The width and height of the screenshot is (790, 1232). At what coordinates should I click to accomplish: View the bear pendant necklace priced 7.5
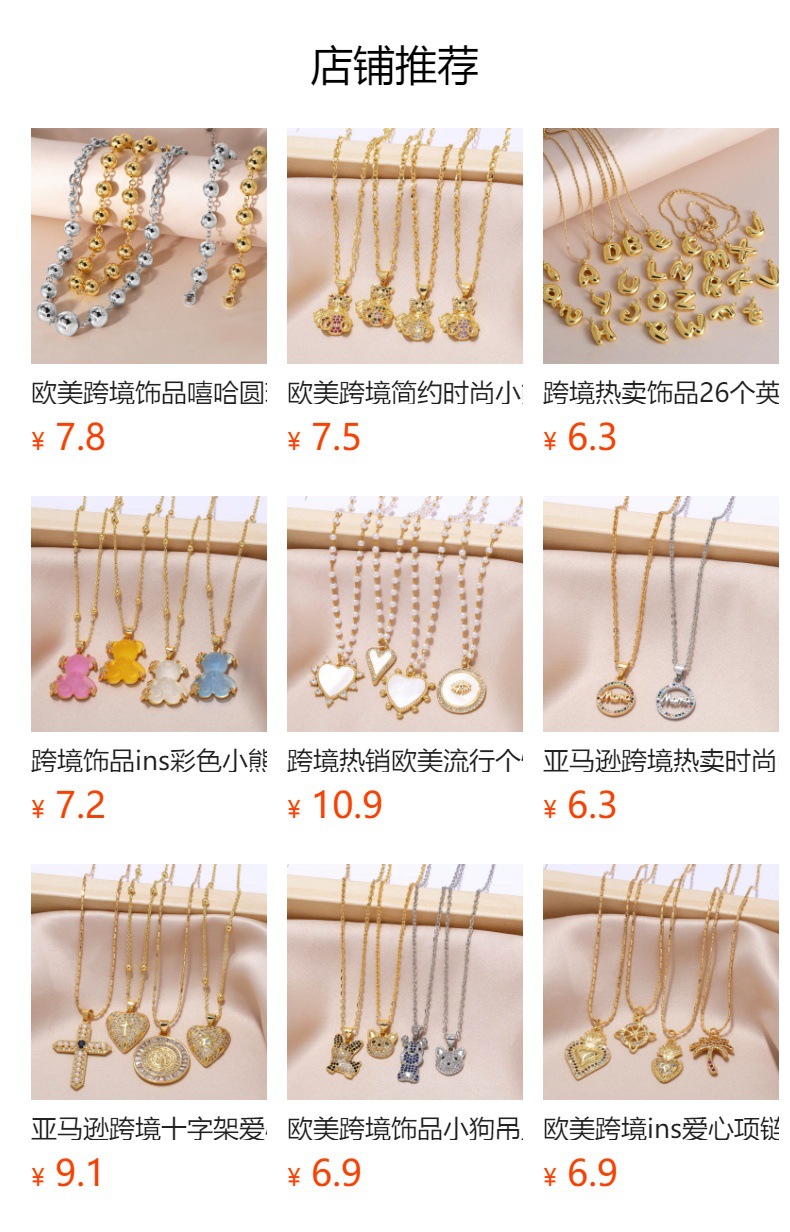click(404, 246)
